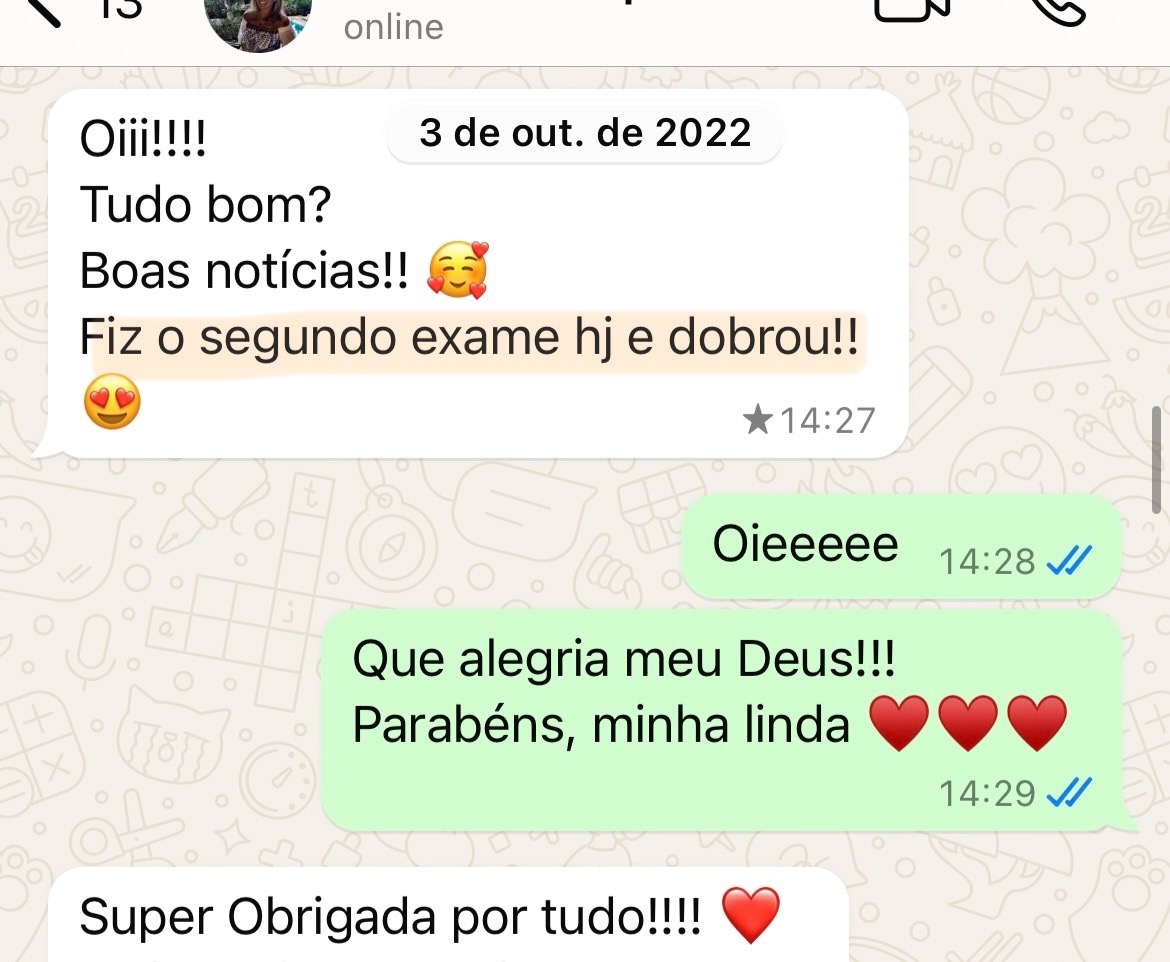Start a voice call
Image resolution: width=1170 pixels, height=962 pixels.
click(1058, 10)
